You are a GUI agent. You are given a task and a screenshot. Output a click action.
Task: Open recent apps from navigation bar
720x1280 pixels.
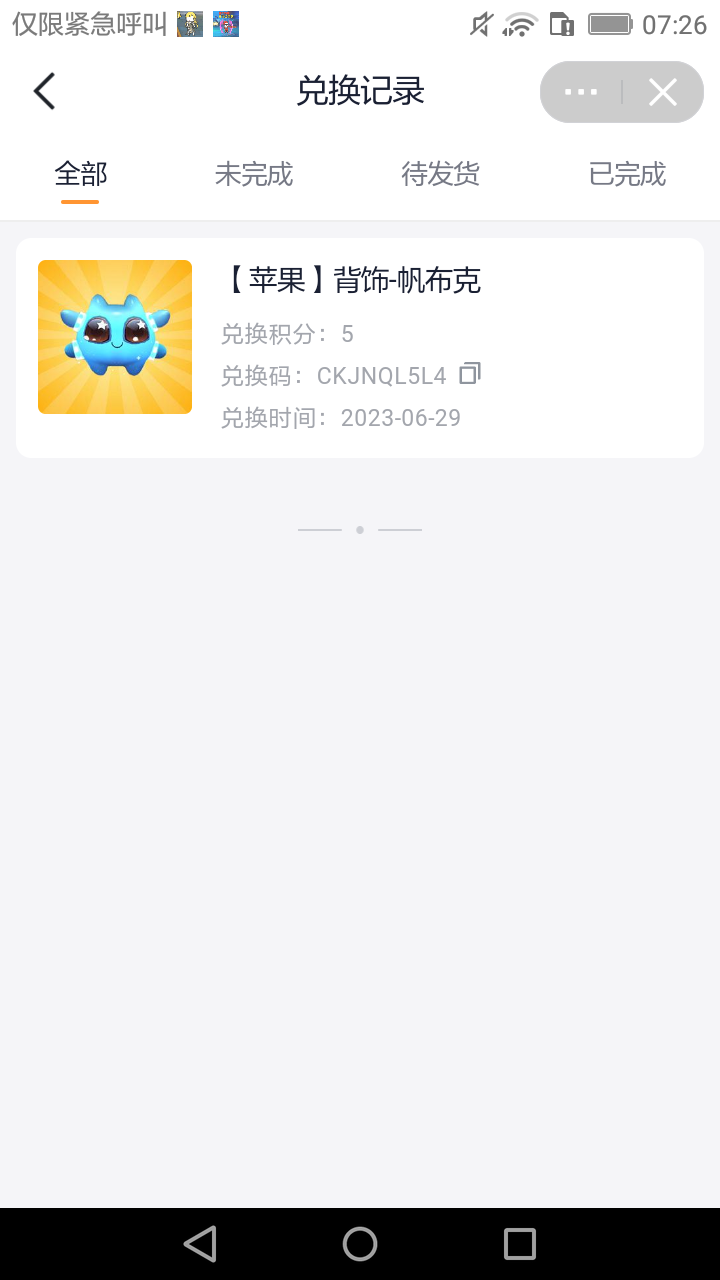pyautogui.click(x=519, y=1244)
